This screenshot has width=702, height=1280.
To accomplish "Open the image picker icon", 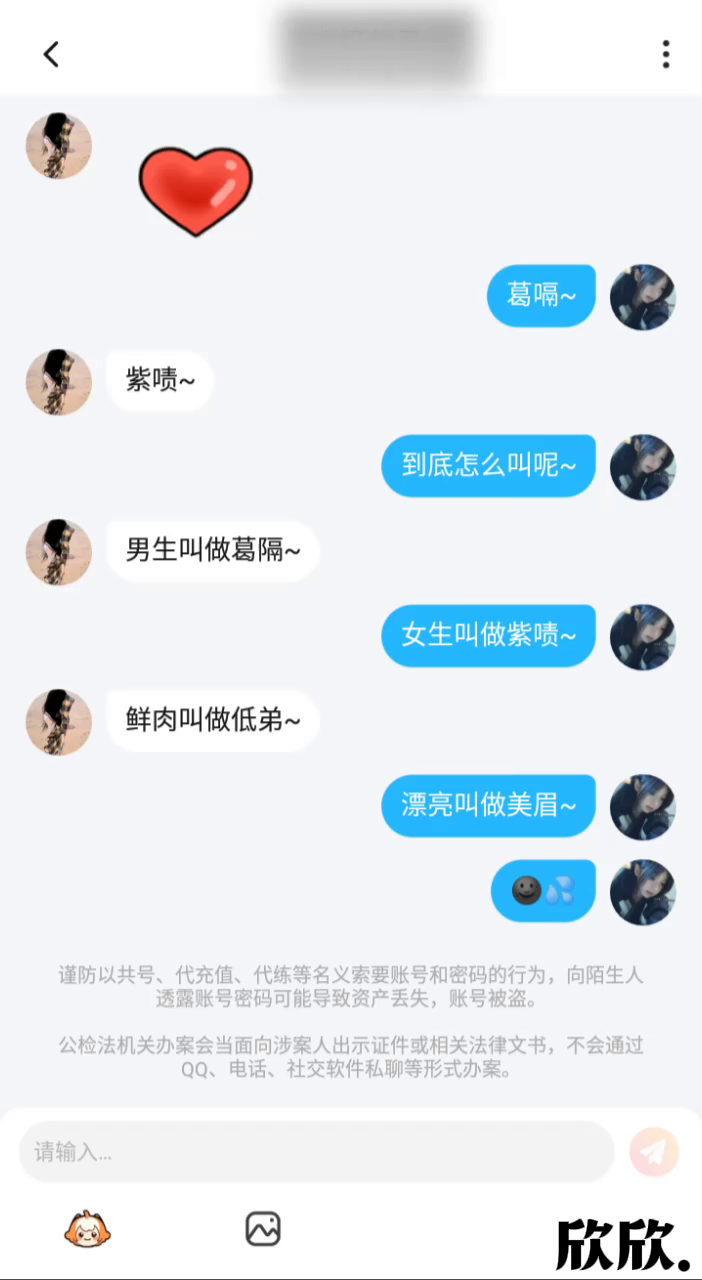I will [263, 1229].
